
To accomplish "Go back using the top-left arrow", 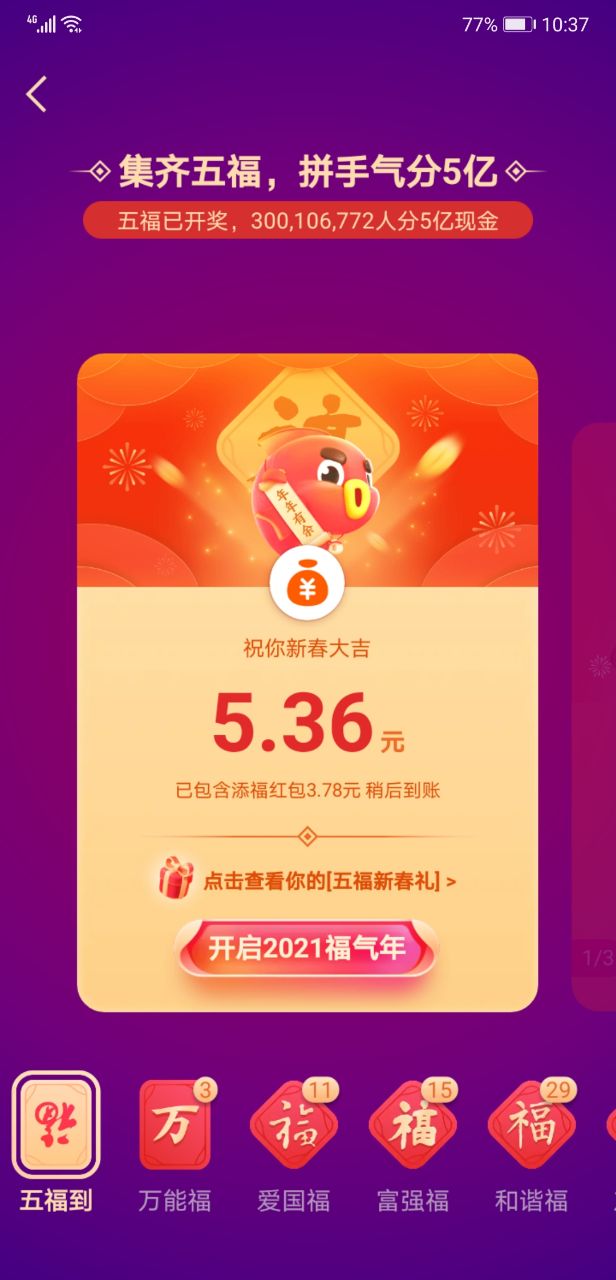I will pos(37,94).
